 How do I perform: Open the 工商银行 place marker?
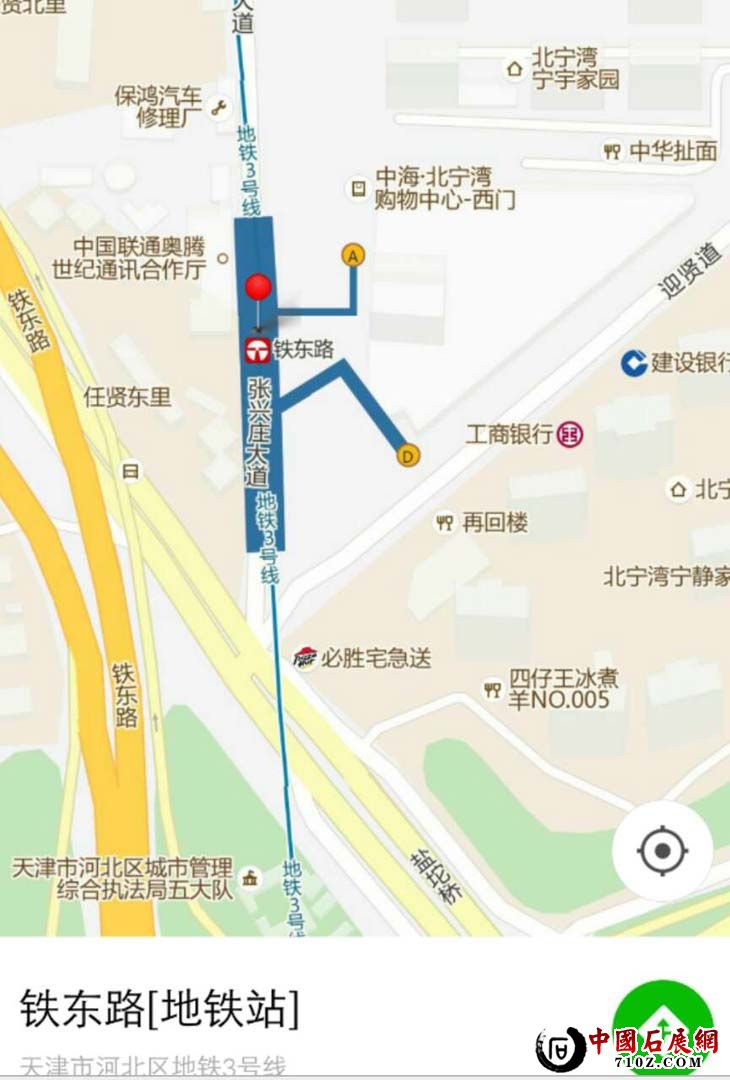570,434
